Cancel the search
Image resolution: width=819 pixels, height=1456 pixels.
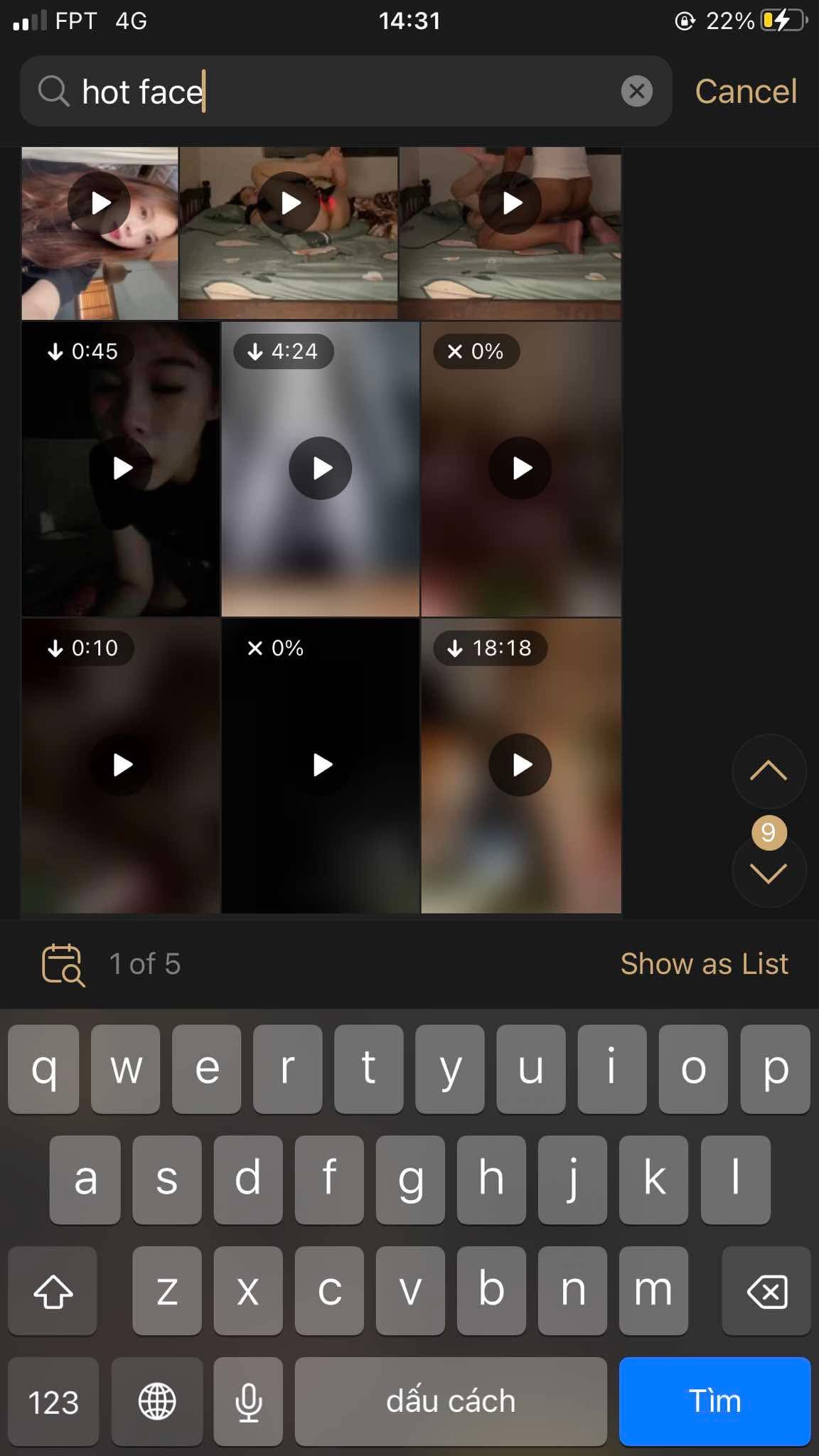pos(745,91)
